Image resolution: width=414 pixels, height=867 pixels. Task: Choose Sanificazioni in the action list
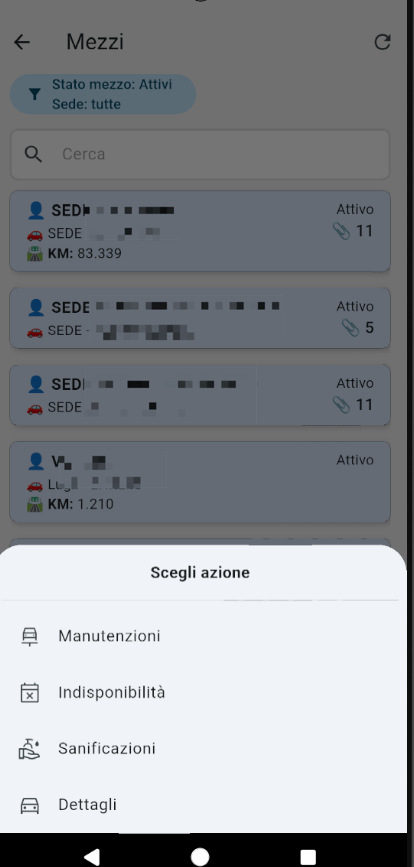[x=203, y=749]
